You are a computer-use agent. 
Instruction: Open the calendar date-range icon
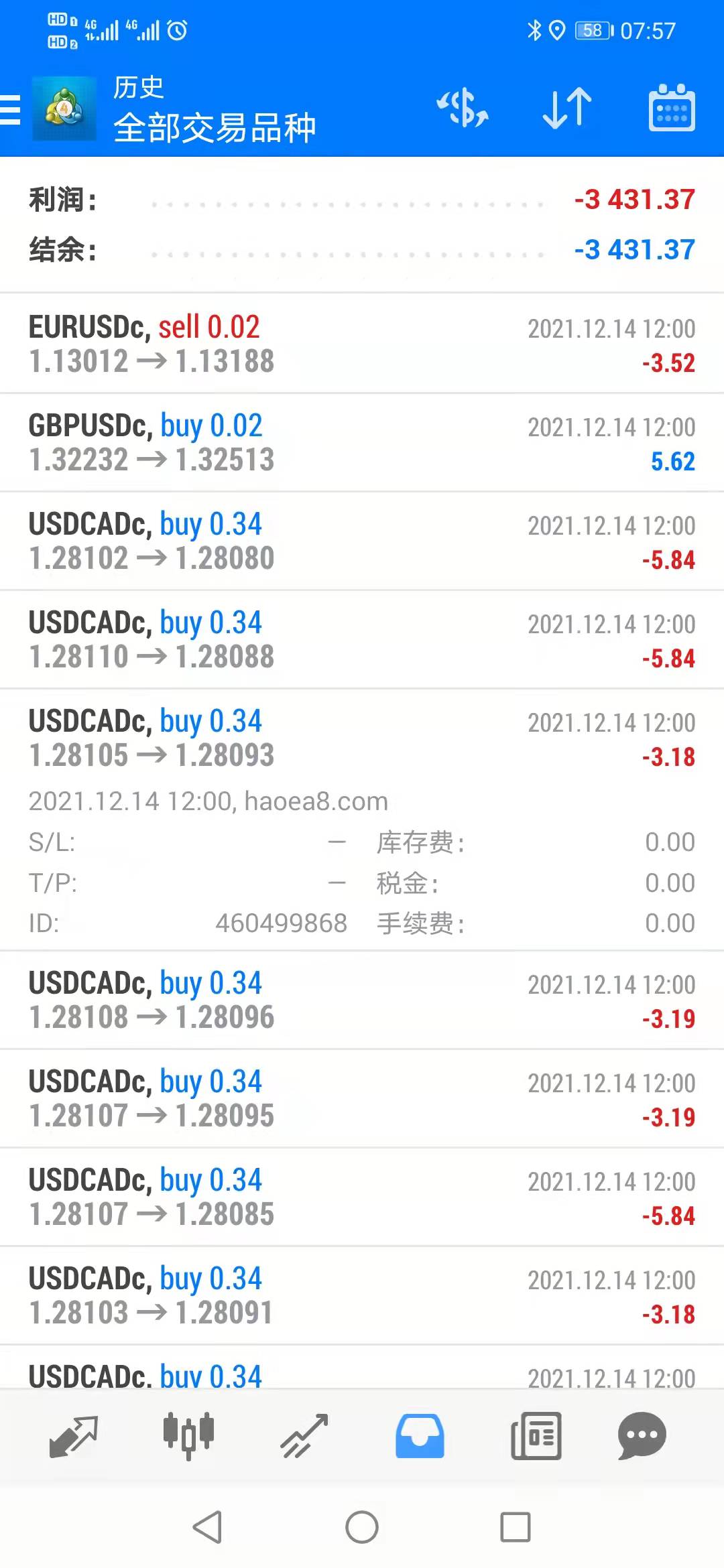(x=672, y=110)
